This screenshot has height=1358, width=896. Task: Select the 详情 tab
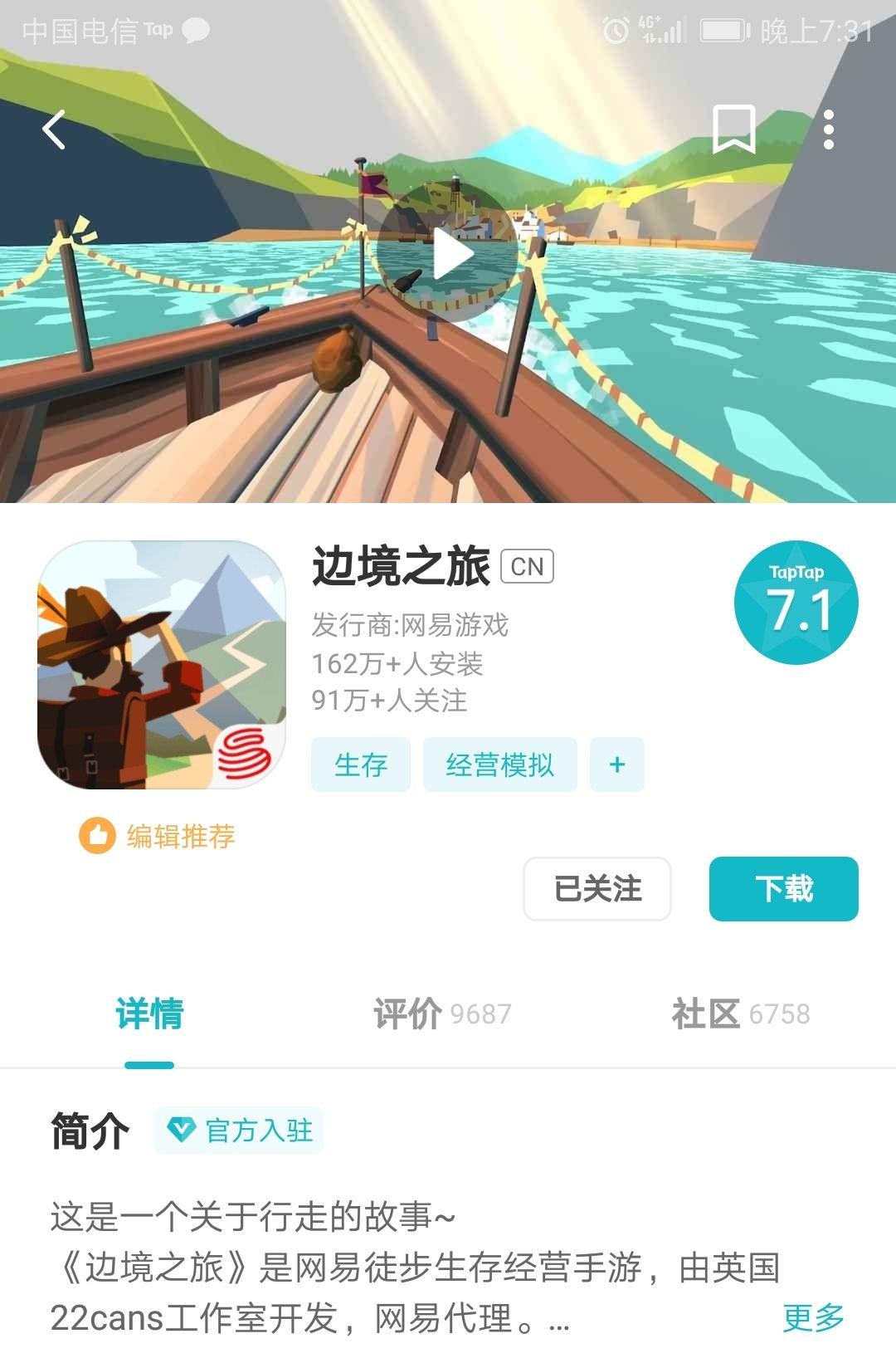(149, 1014)
